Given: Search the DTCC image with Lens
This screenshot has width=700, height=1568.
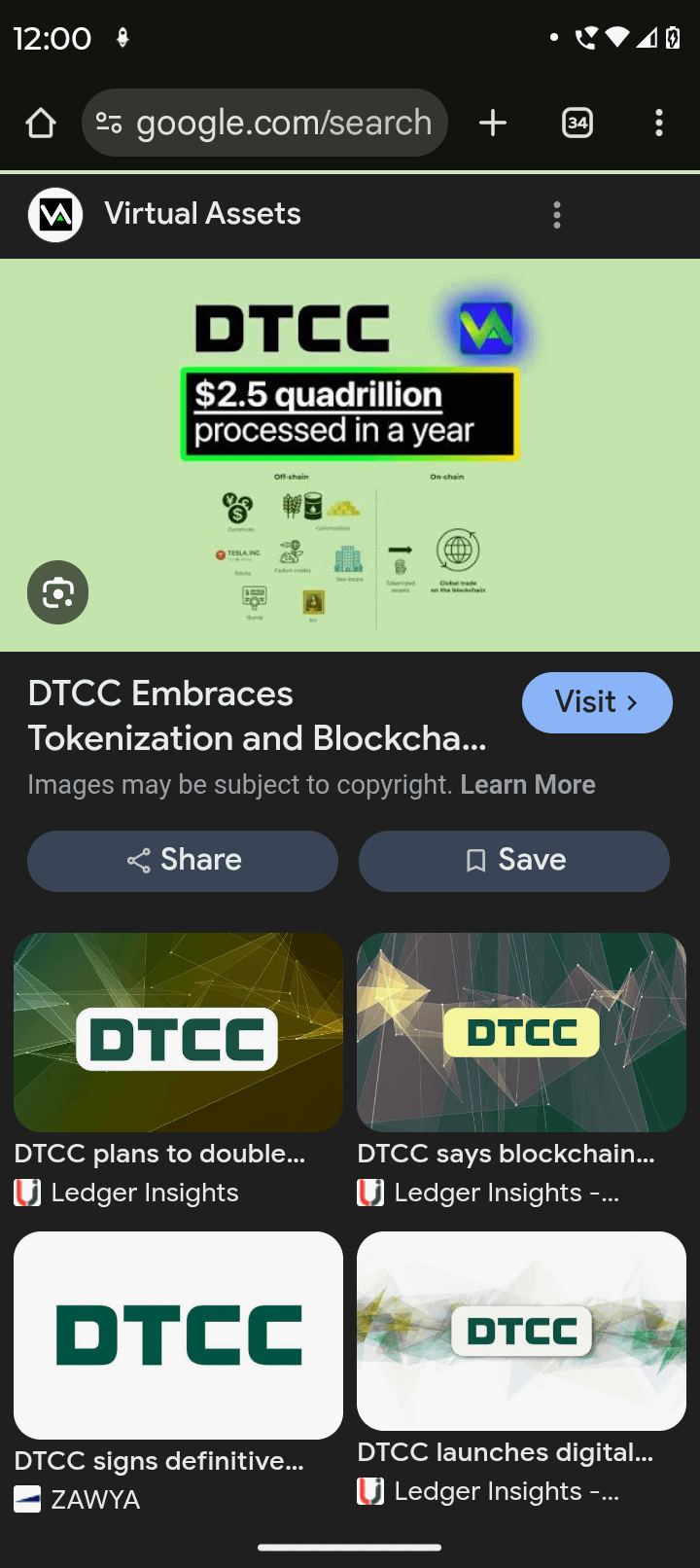Looking at the screenshot, I should 58,592.
